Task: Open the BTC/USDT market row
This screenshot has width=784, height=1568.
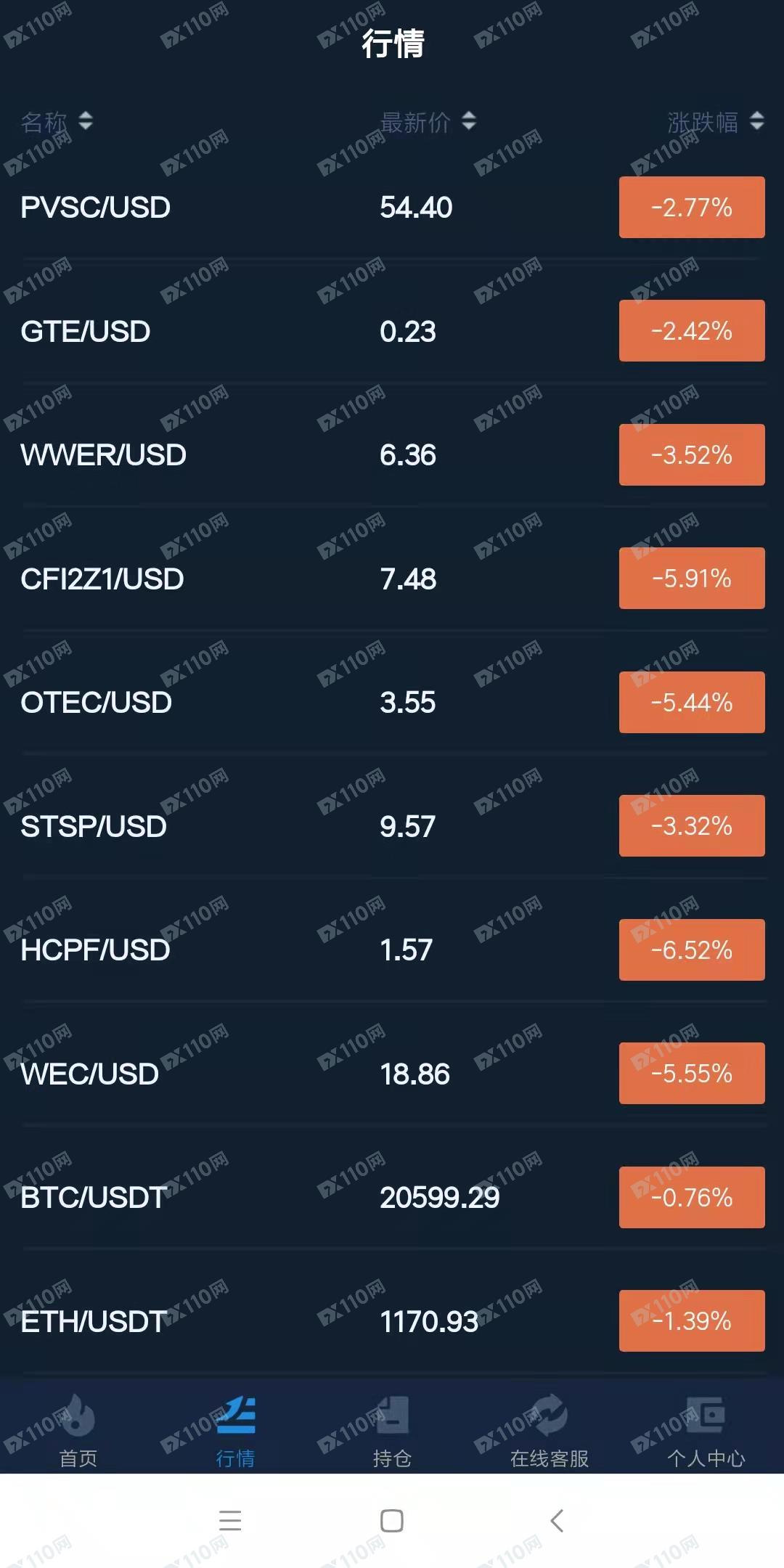Action: [x=392, y=1198]
